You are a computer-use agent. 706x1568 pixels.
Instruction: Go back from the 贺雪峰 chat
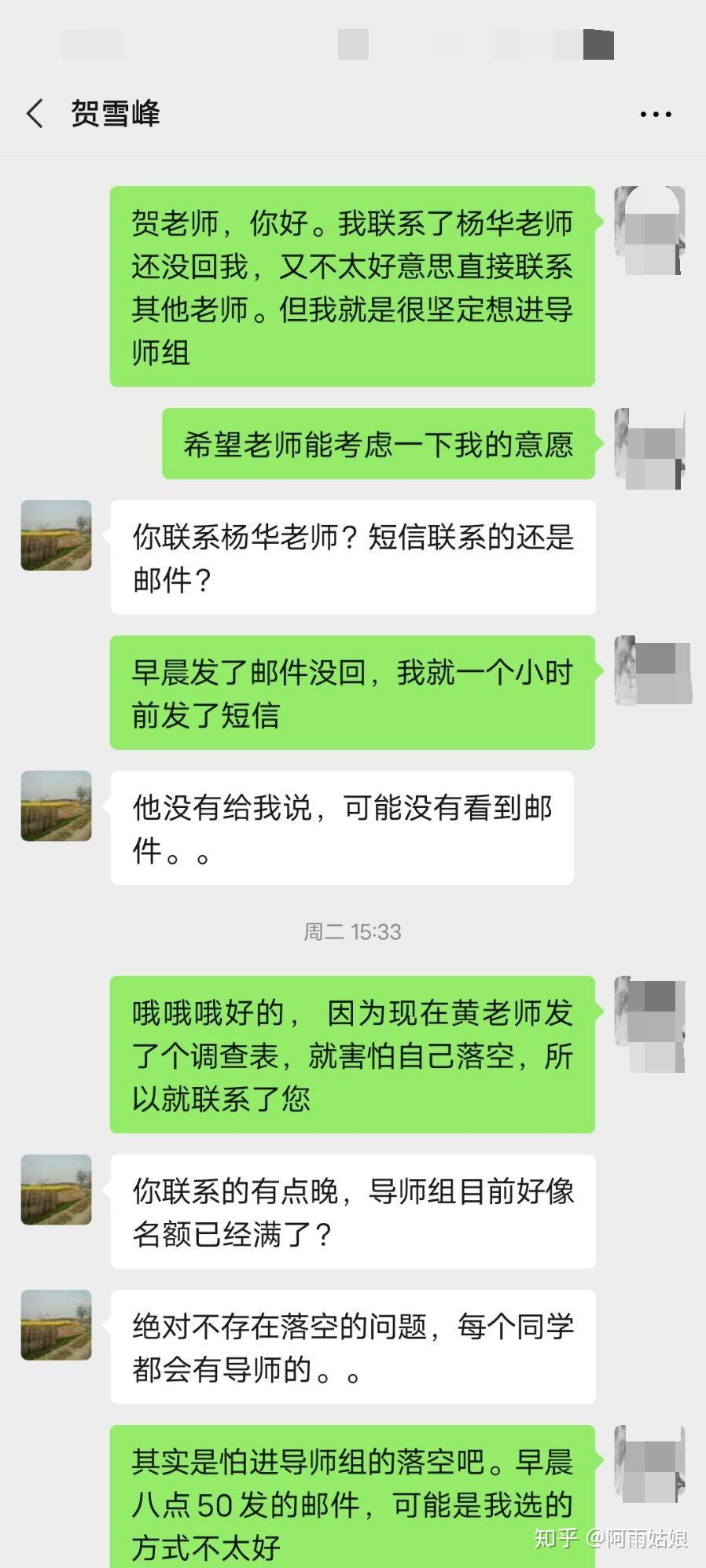tap(35, 114)
